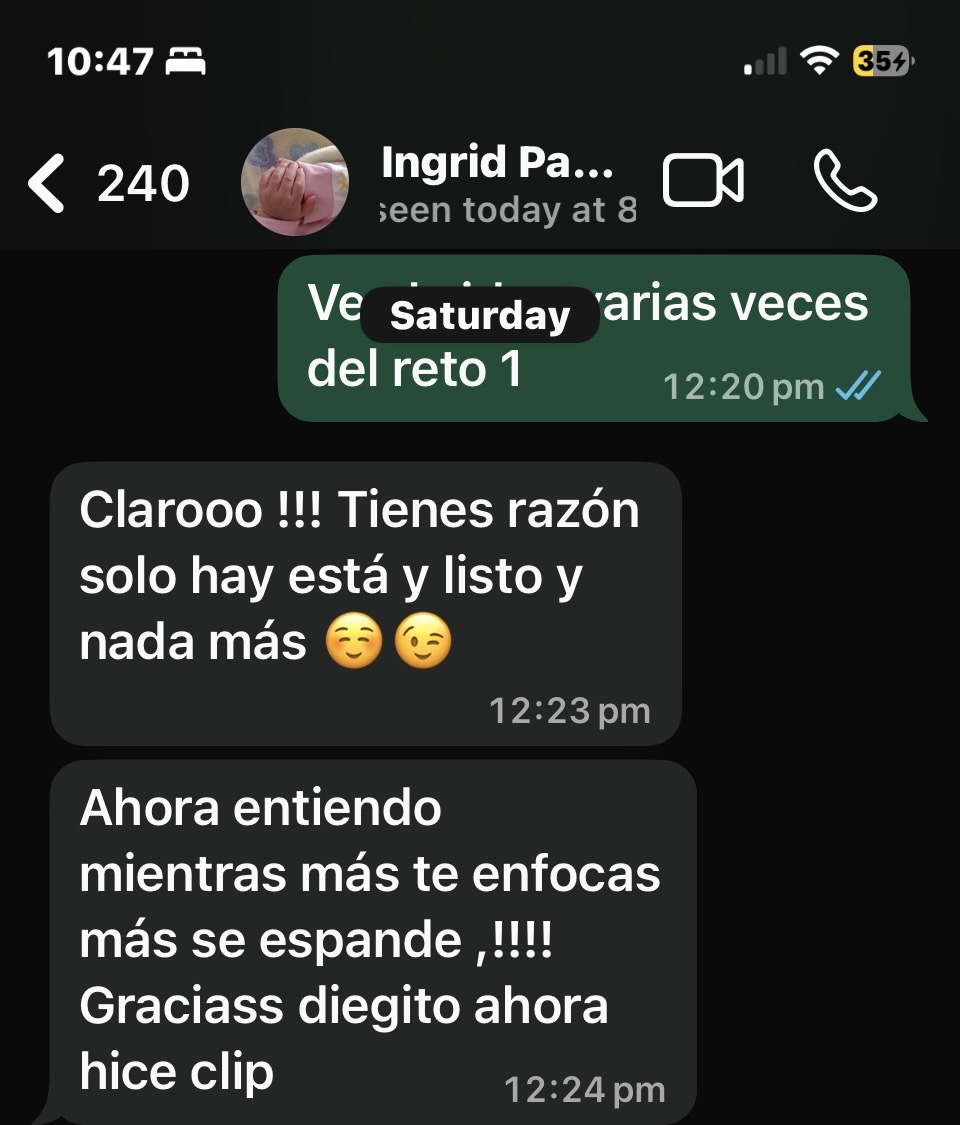This screenshot has width=960, height=1125.
Task: Start a video call with Ingrid
Action: coord(703,182)
